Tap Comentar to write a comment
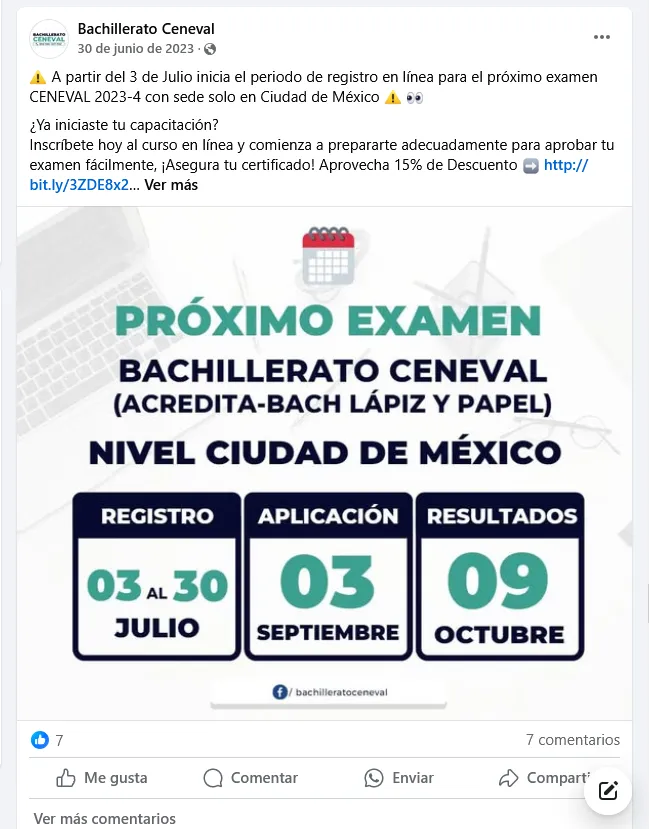Image resolution: width=649 pixels, height=829 pixels. pyautogui.click(x=251, y=778)
